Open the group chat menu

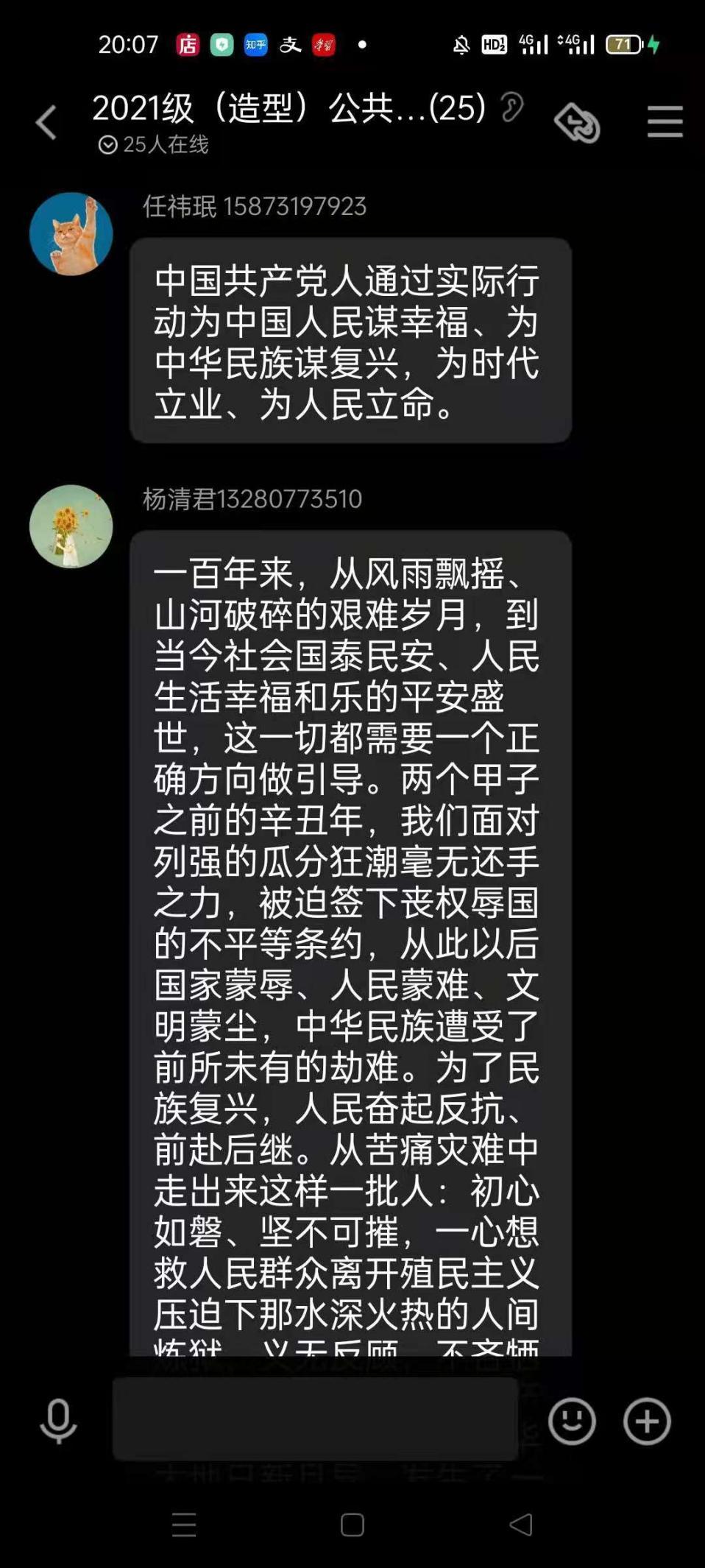click(x=665, y=121)
